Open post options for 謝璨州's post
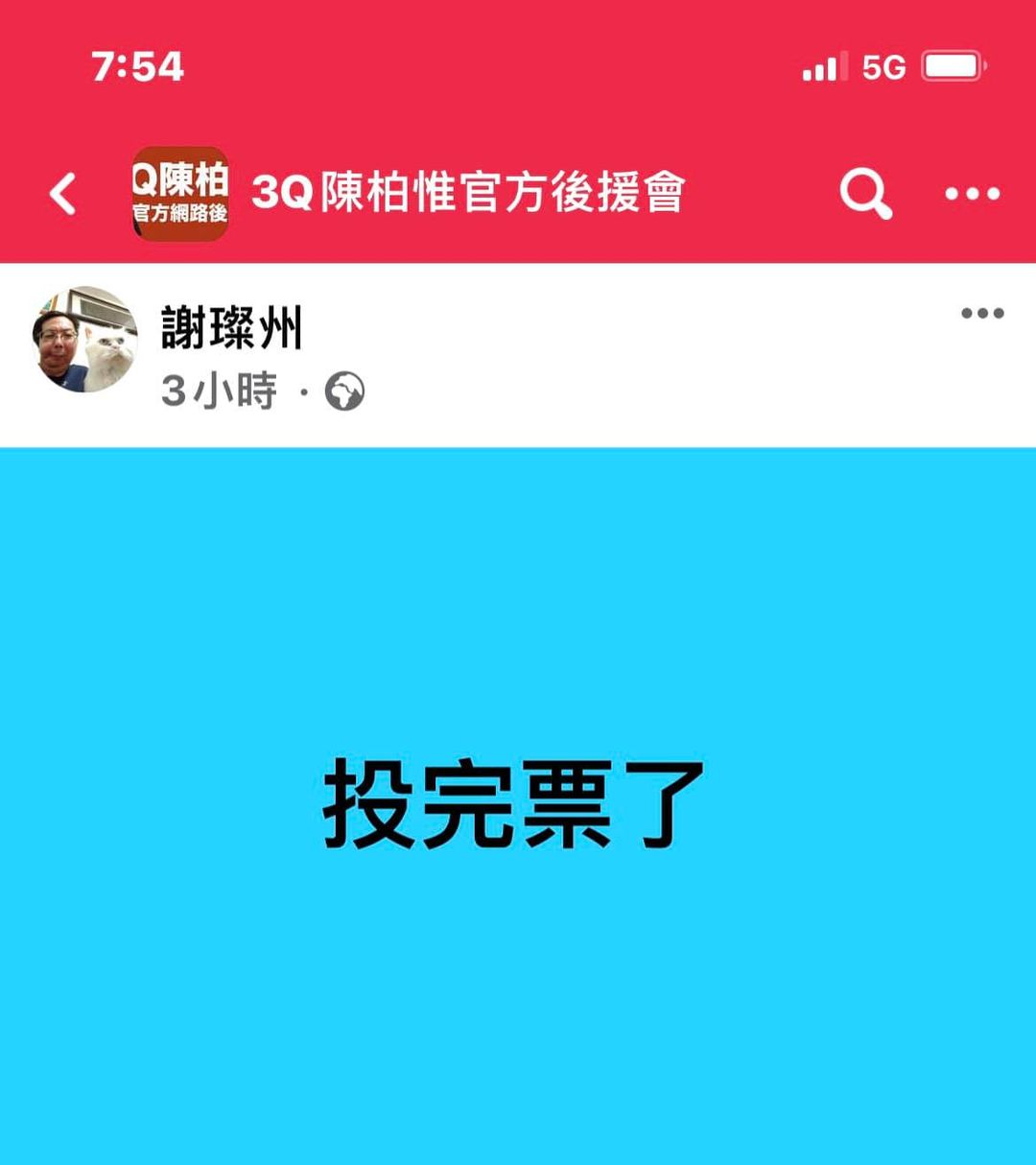1036x1165 pixels. (x=982, y=313)
